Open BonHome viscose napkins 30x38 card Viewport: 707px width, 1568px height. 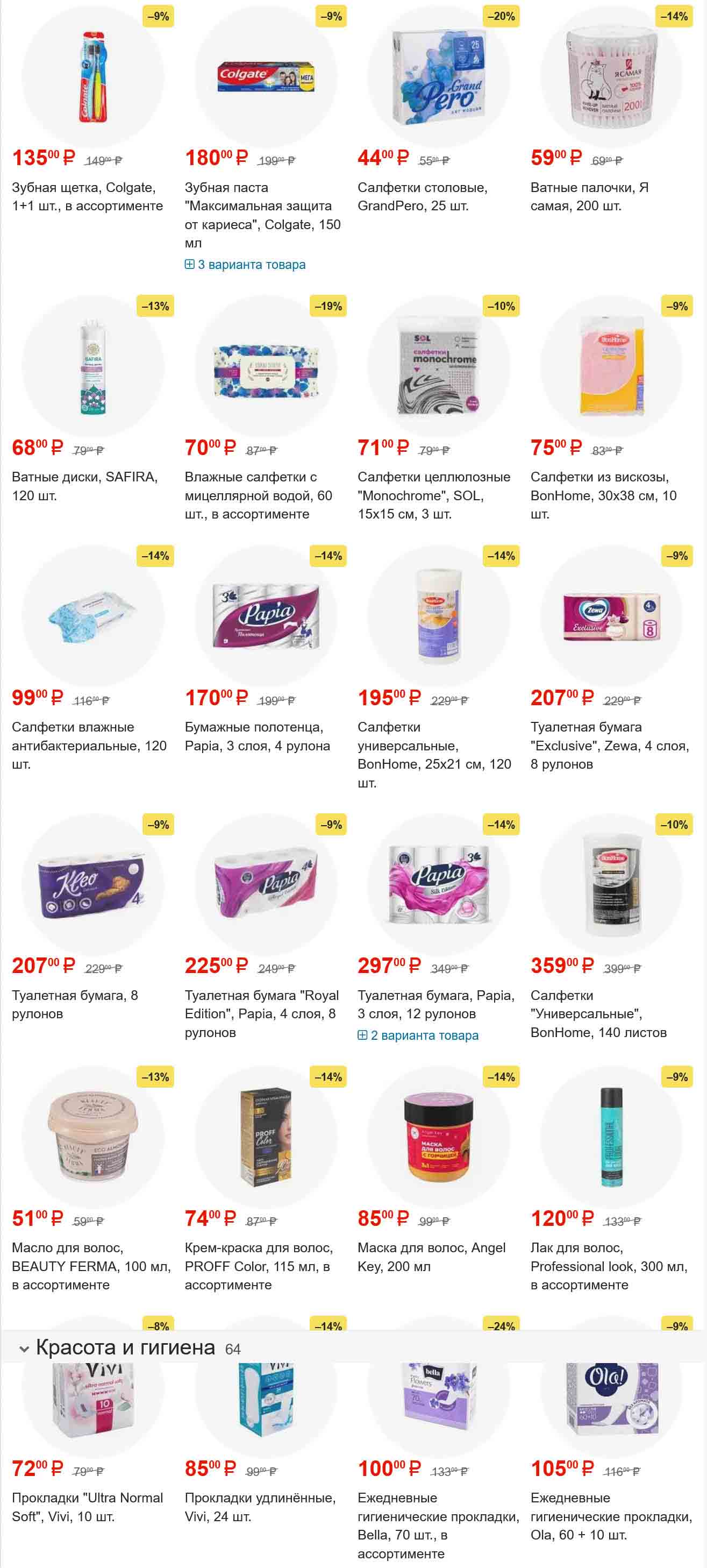tap(602, 495)
